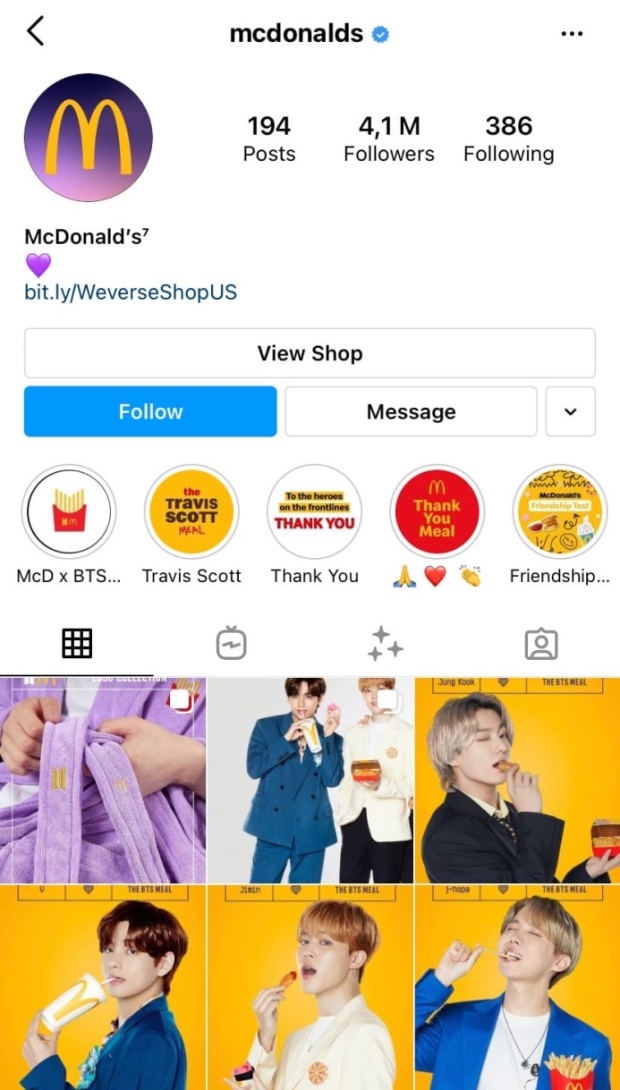Viewport: 620px width, 1090px height.
Task: Send a message to McDonald's
Action: click(x=411, y=412)
